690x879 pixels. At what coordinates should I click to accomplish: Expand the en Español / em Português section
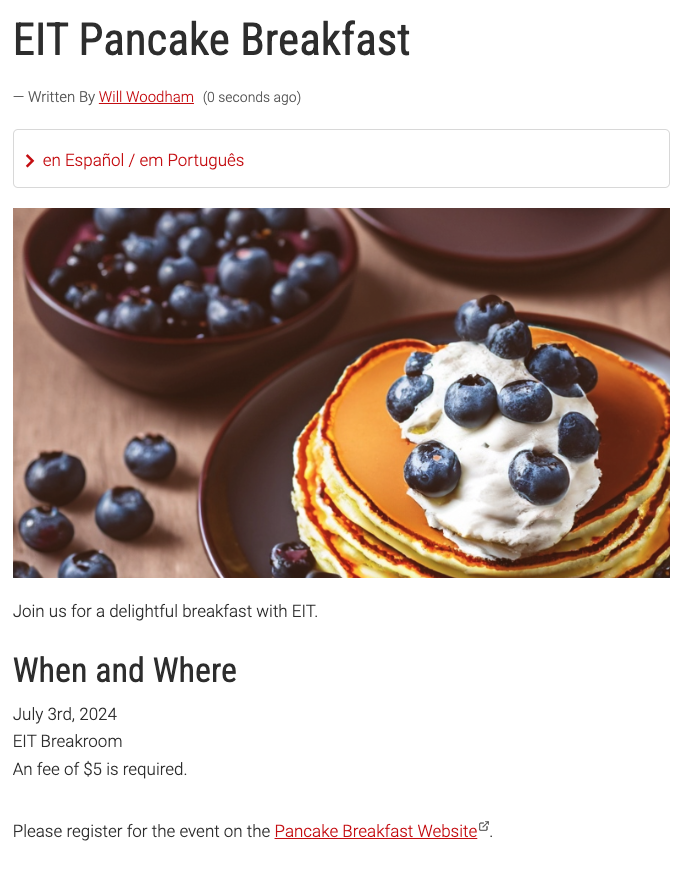coord(143,160)
